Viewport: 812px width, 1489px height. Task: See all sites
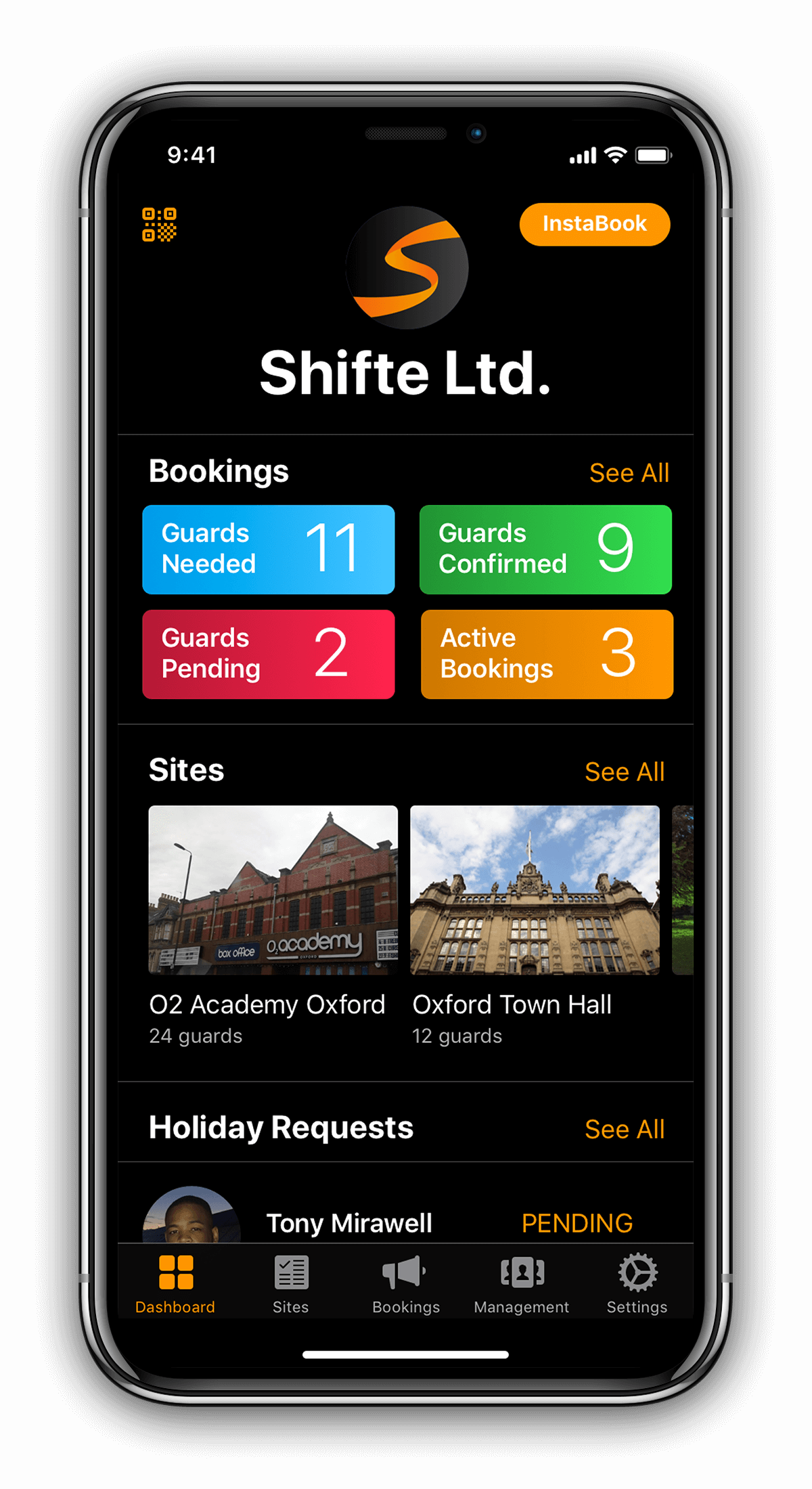(x=624, y=772)
